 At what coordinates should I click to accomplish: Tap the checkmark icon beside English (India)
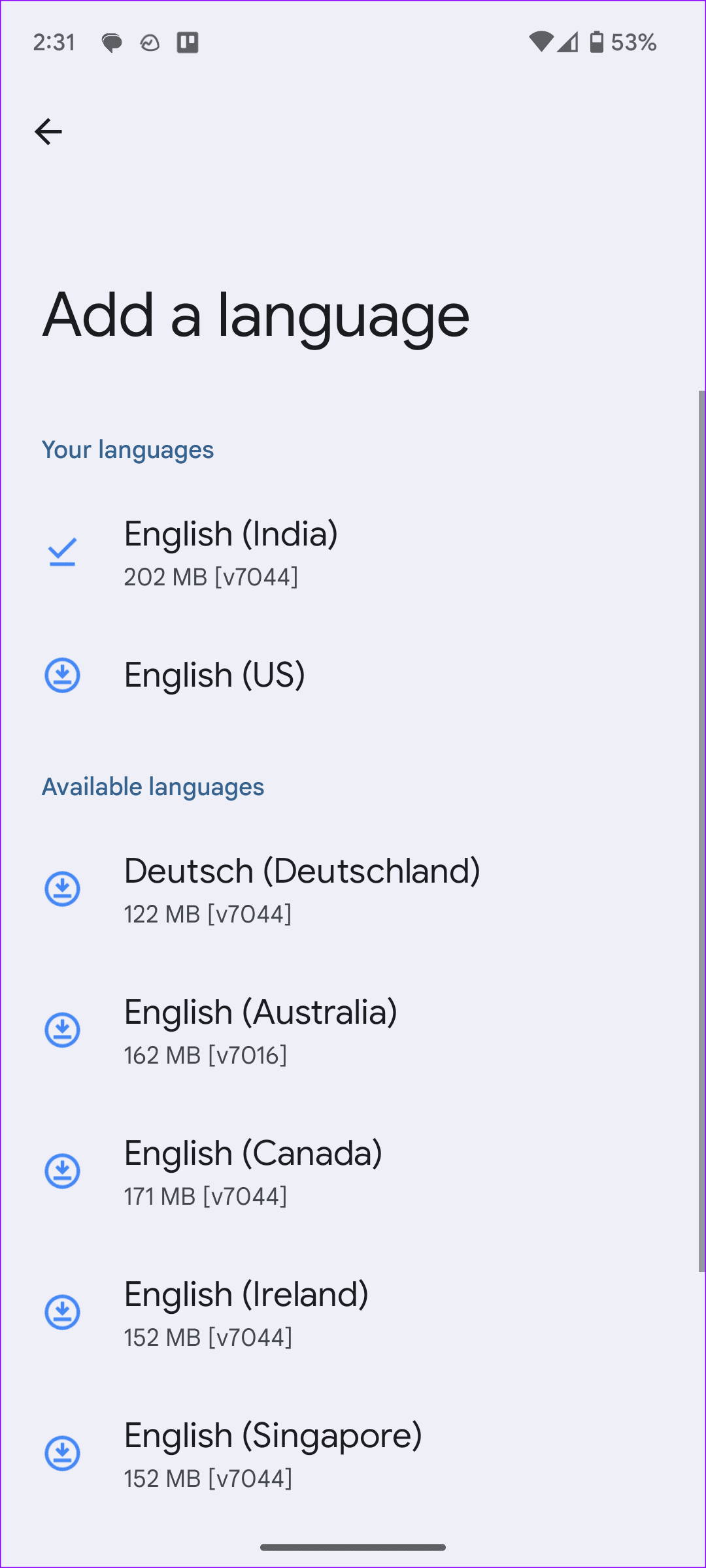pos(62,553)
